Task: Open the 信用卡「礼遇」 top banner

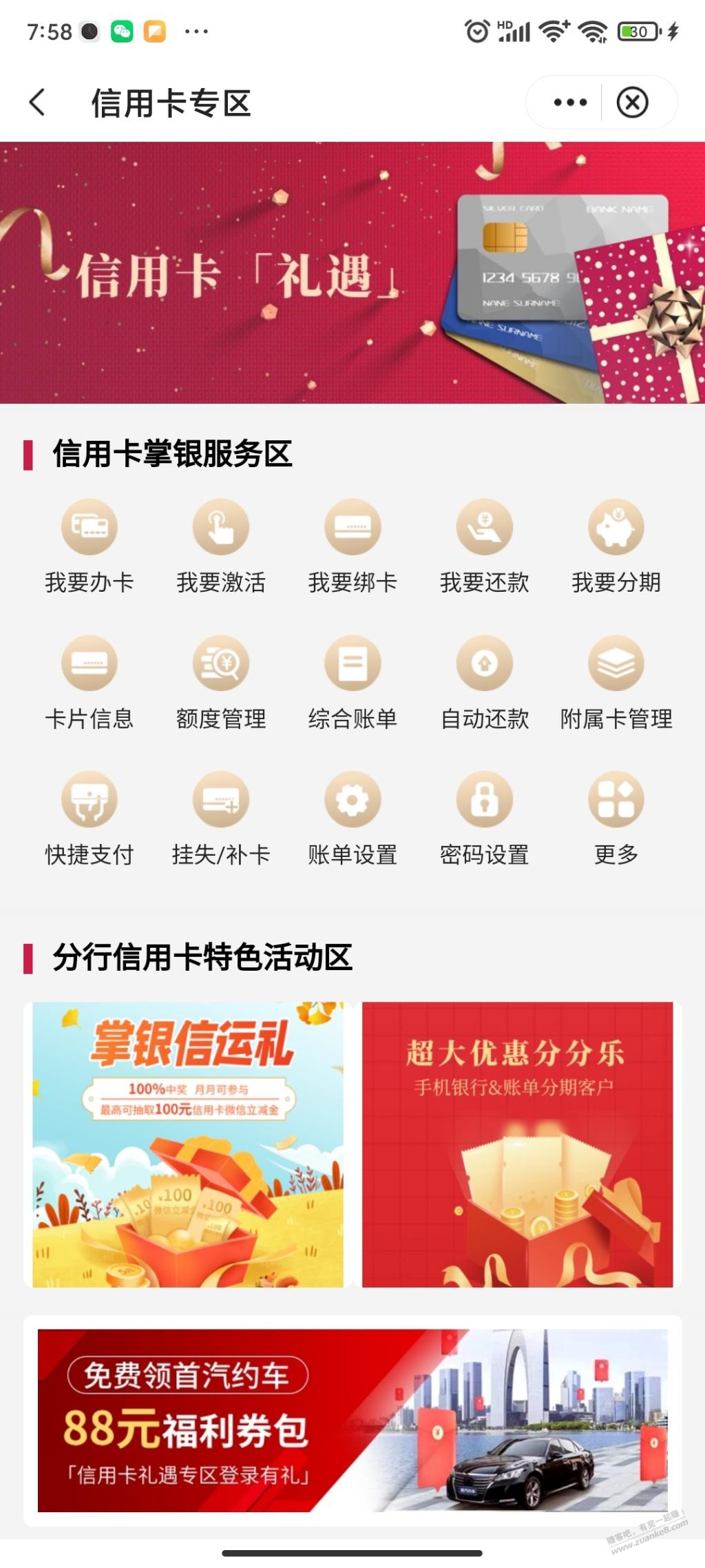Action: coord(352,273)
